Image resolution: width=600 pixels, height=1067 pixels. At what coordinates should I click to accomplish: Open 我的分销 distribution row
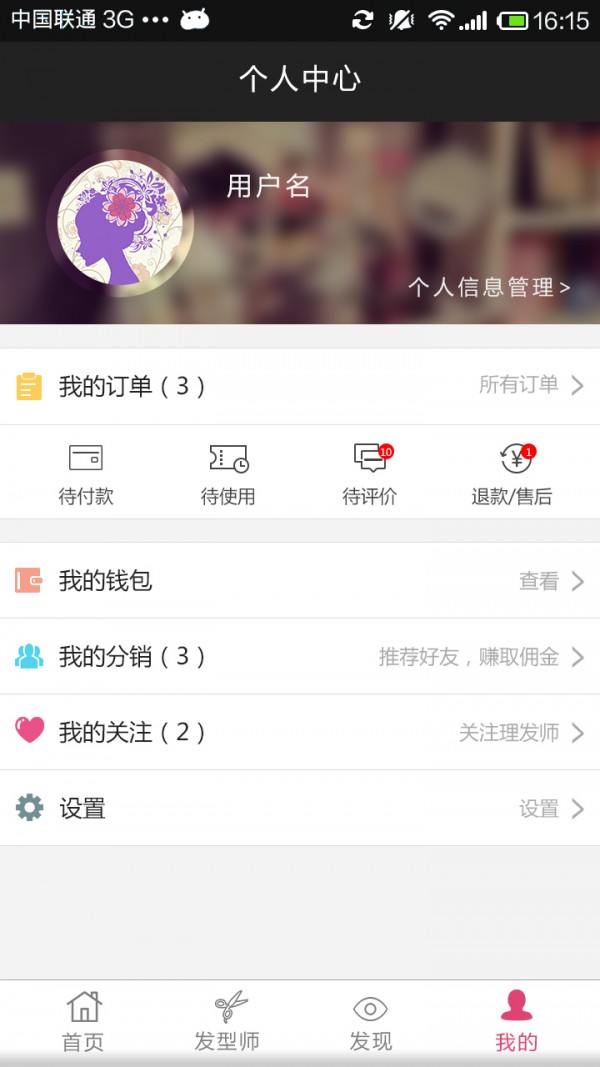click(300, 657)
